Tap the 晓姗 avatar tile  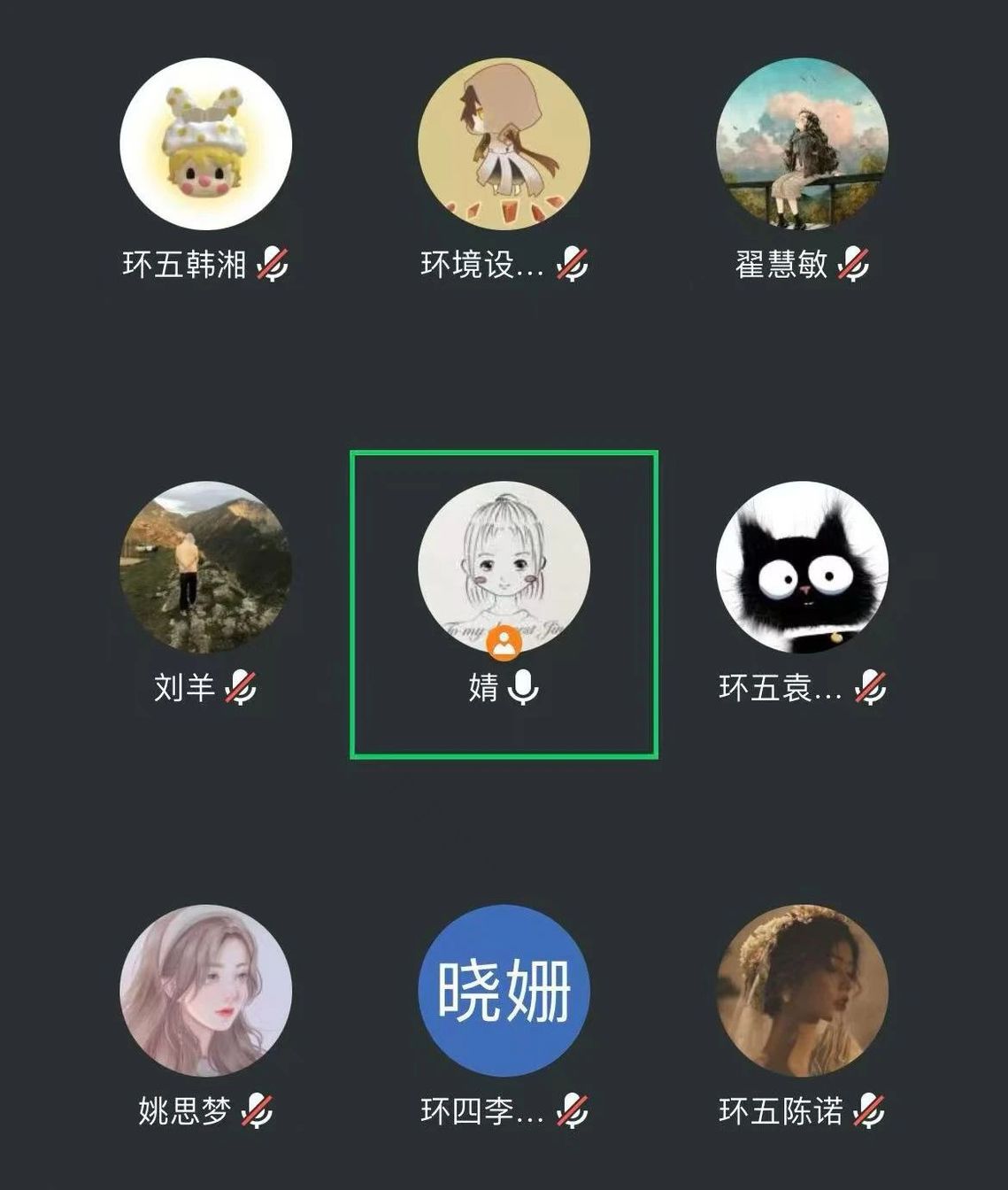click(504, 991)
